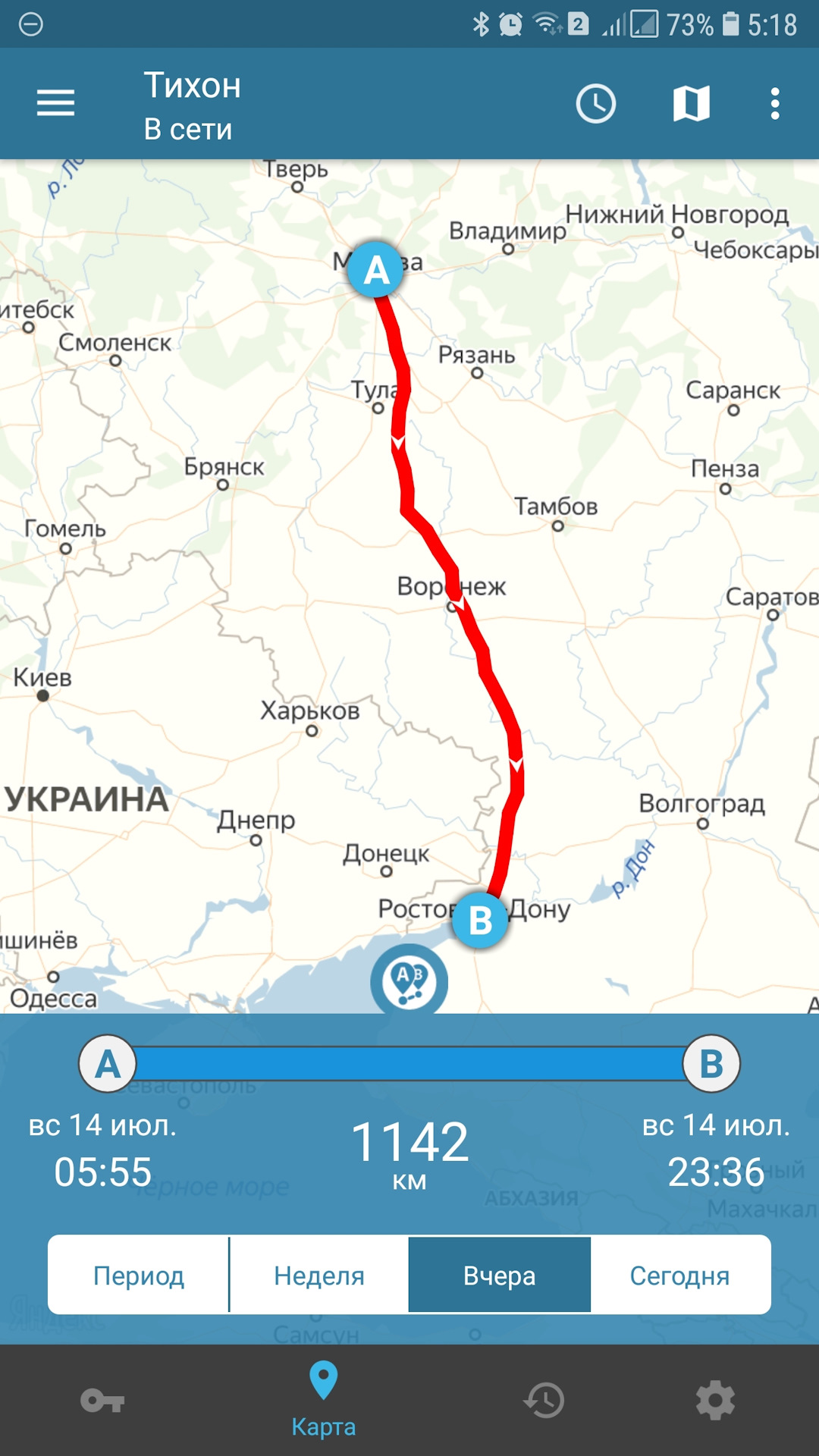
Task: Select the Вчера range
Action: click(499, 1276)
